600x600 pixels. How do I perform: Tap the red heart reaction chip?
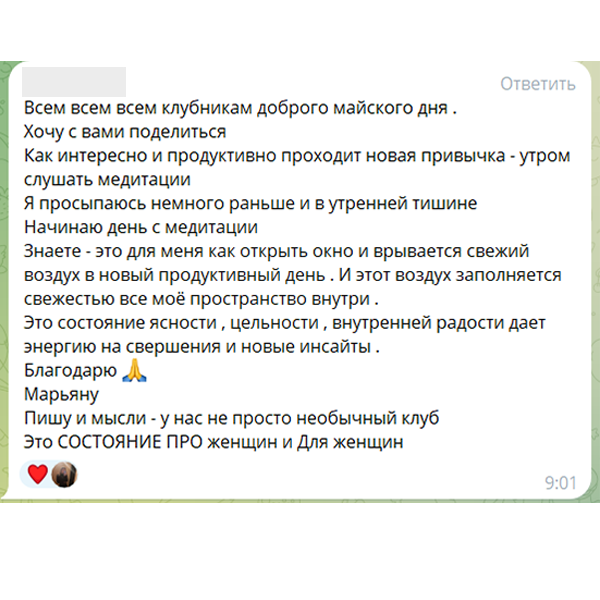coord(38,475)
